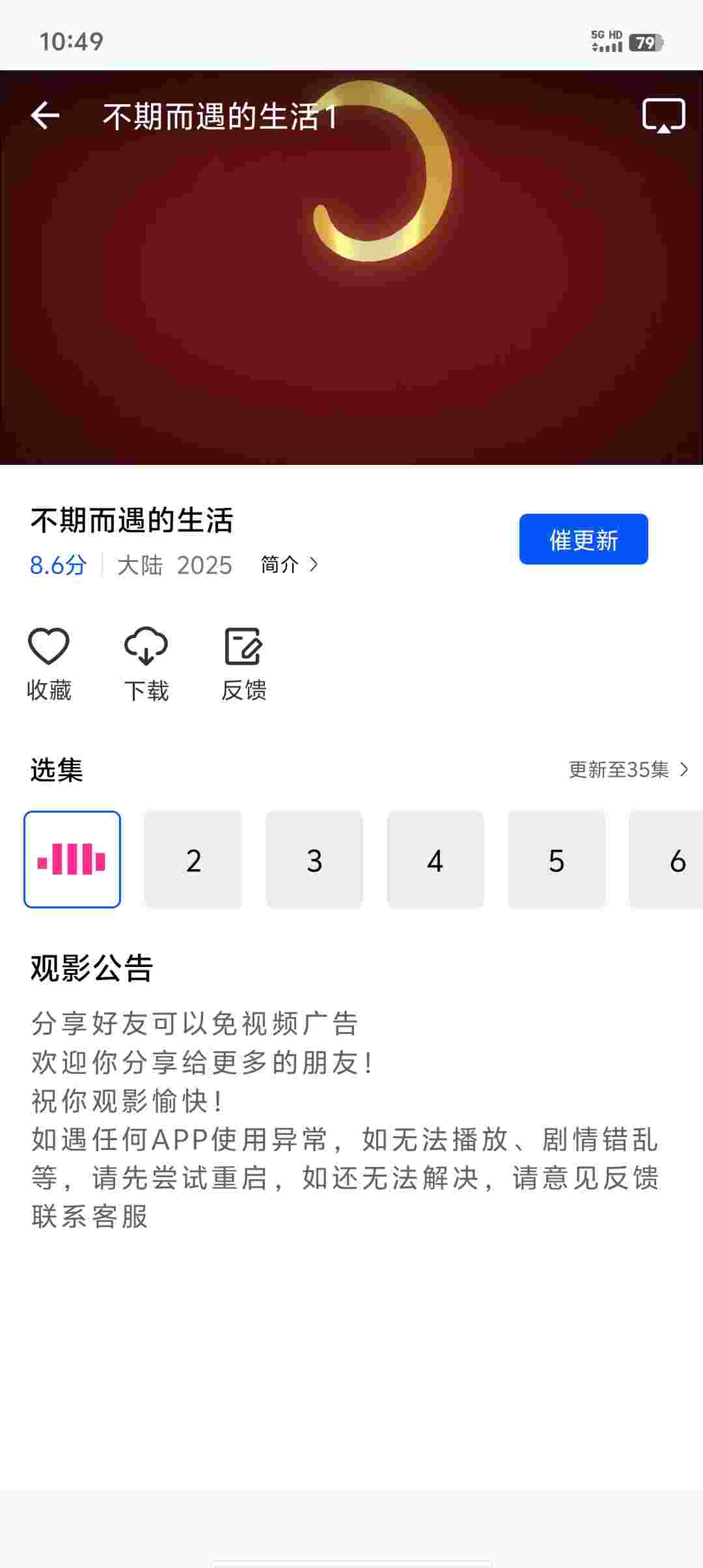This screenshot has height=1568, width=703.
Task: Cast video to another screen
Action: click(x=663, y=116)
